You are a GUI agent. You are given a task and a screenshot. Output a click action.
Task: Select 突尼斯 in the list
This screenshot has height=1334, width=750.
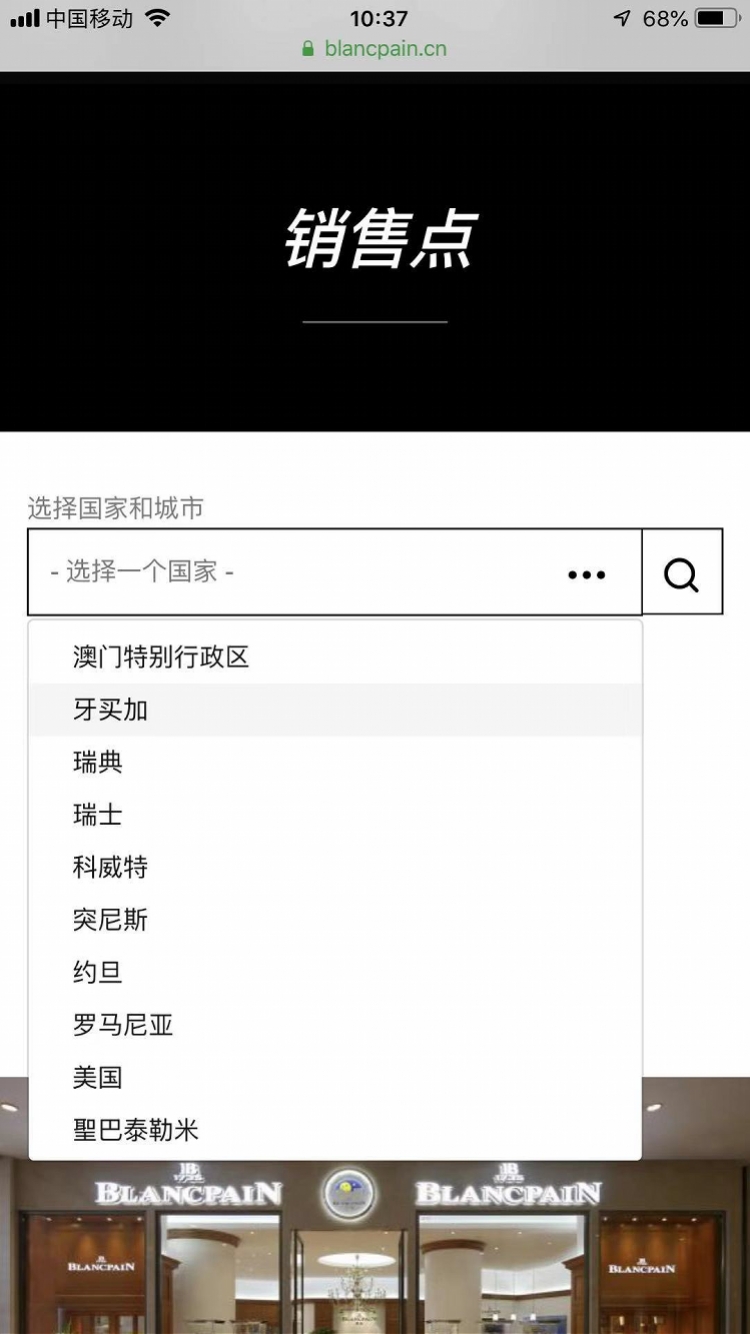[335, 920]
